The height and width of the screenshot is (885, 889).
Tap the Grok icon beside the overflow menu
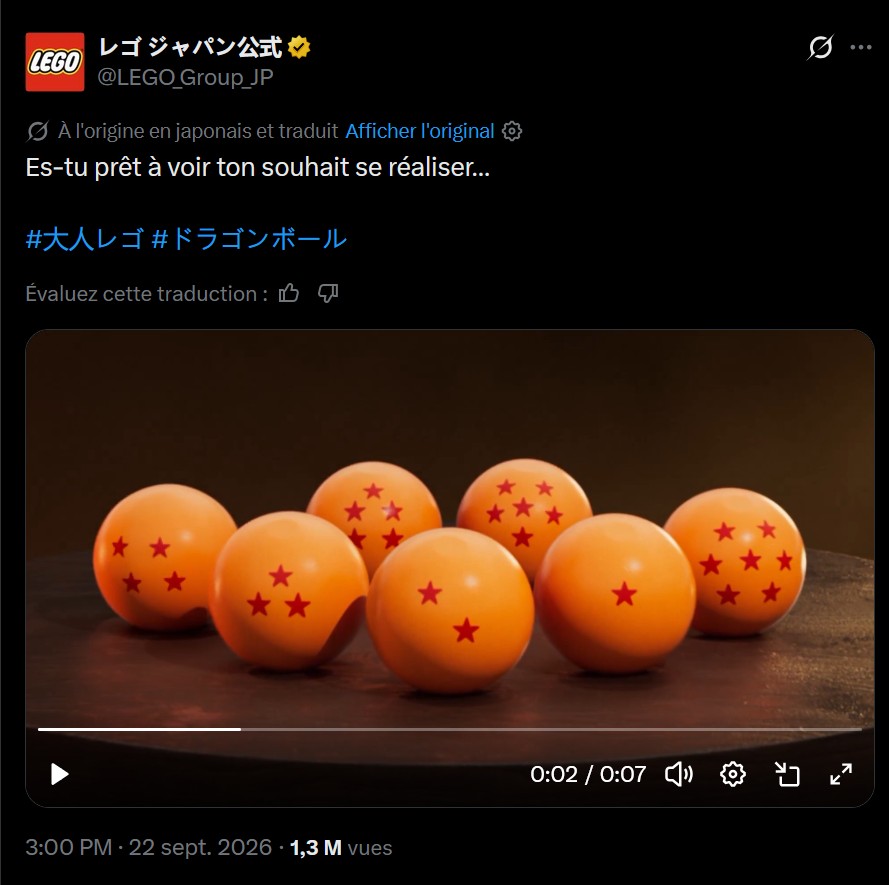click(x=820, y=47)
